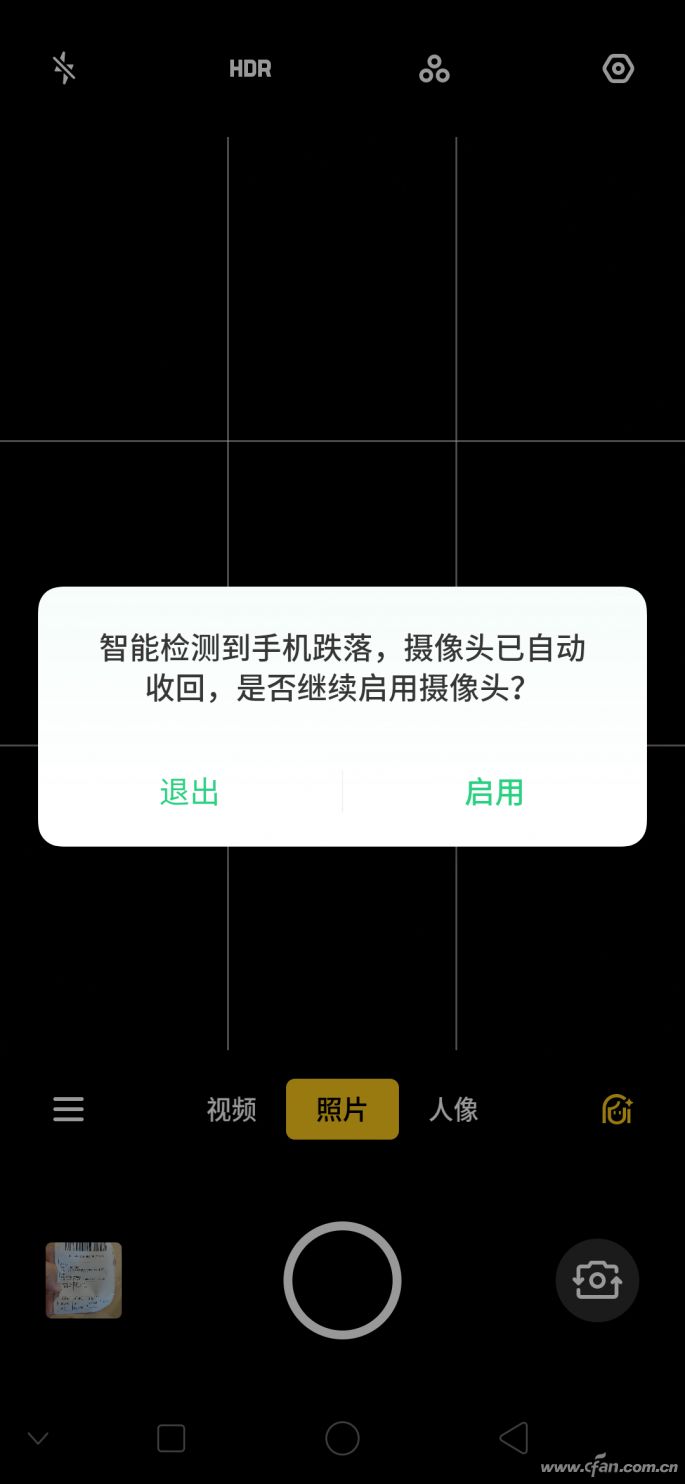685x1484 pixels.
Task: Switch to 人像 mode
Action: (x=453, y=1109)
